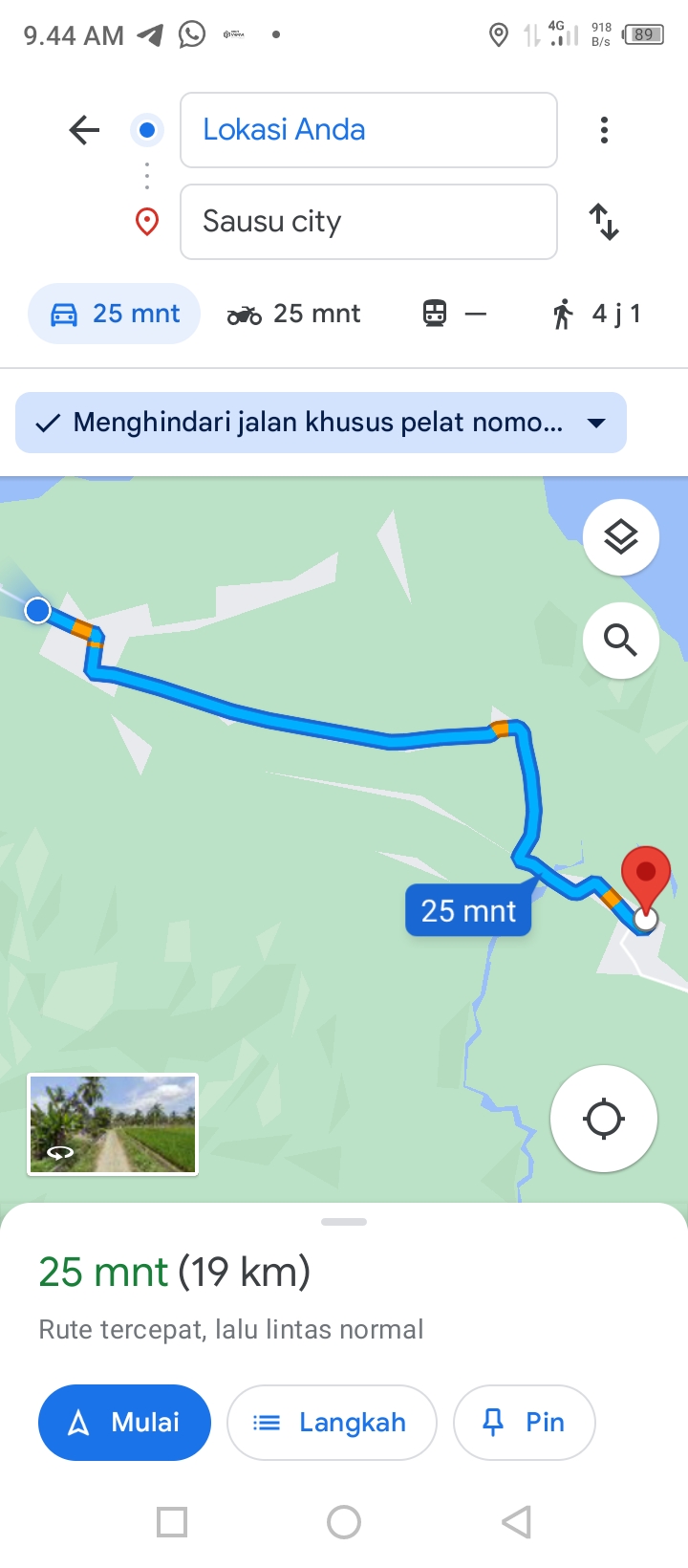Pin this route with Pin button
The width and height of the screenshot is (688, 1568).
click(x=525, y=1423)
